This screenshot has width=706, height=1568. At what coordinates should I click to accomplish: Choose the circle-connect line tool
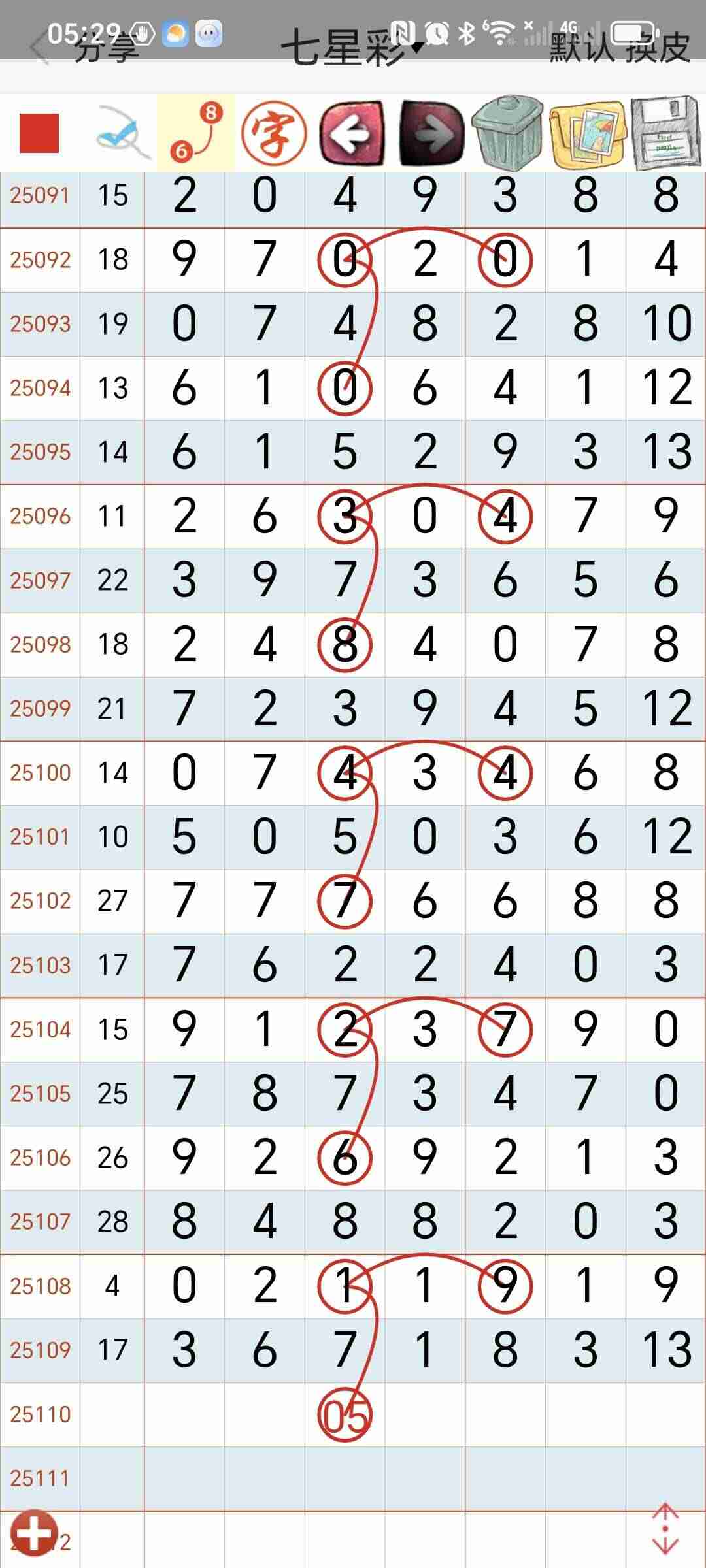pos(196,133)
